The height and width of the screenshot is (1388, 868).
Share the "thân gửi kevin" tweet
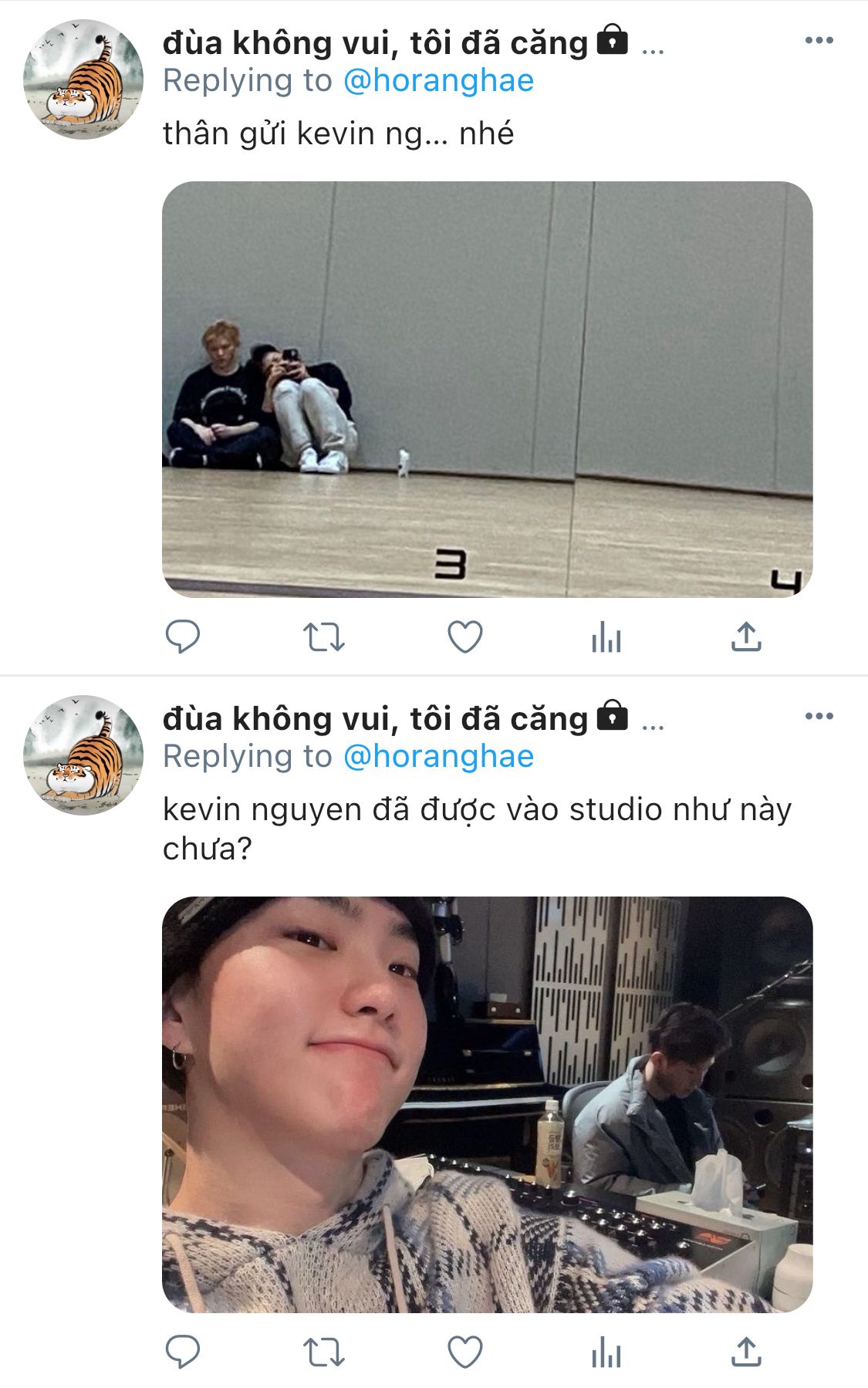(746, 637)
